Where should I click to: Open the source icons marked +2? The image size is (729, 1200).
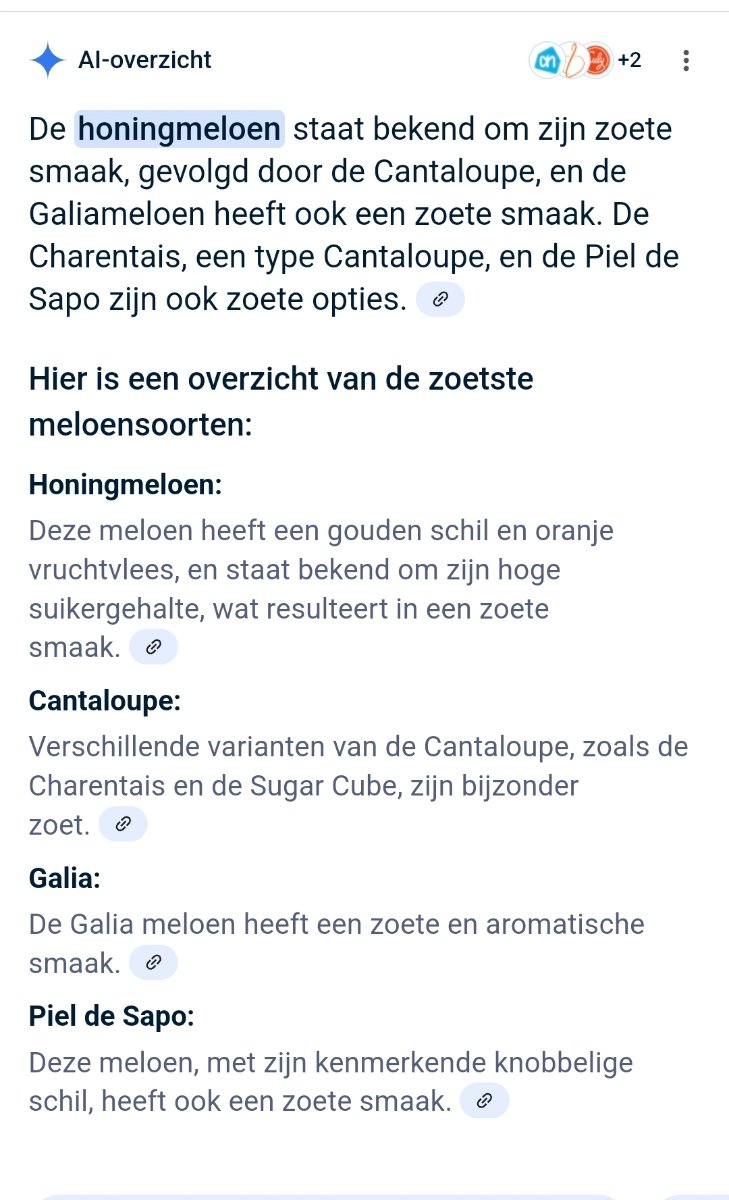tap(586, 61)
